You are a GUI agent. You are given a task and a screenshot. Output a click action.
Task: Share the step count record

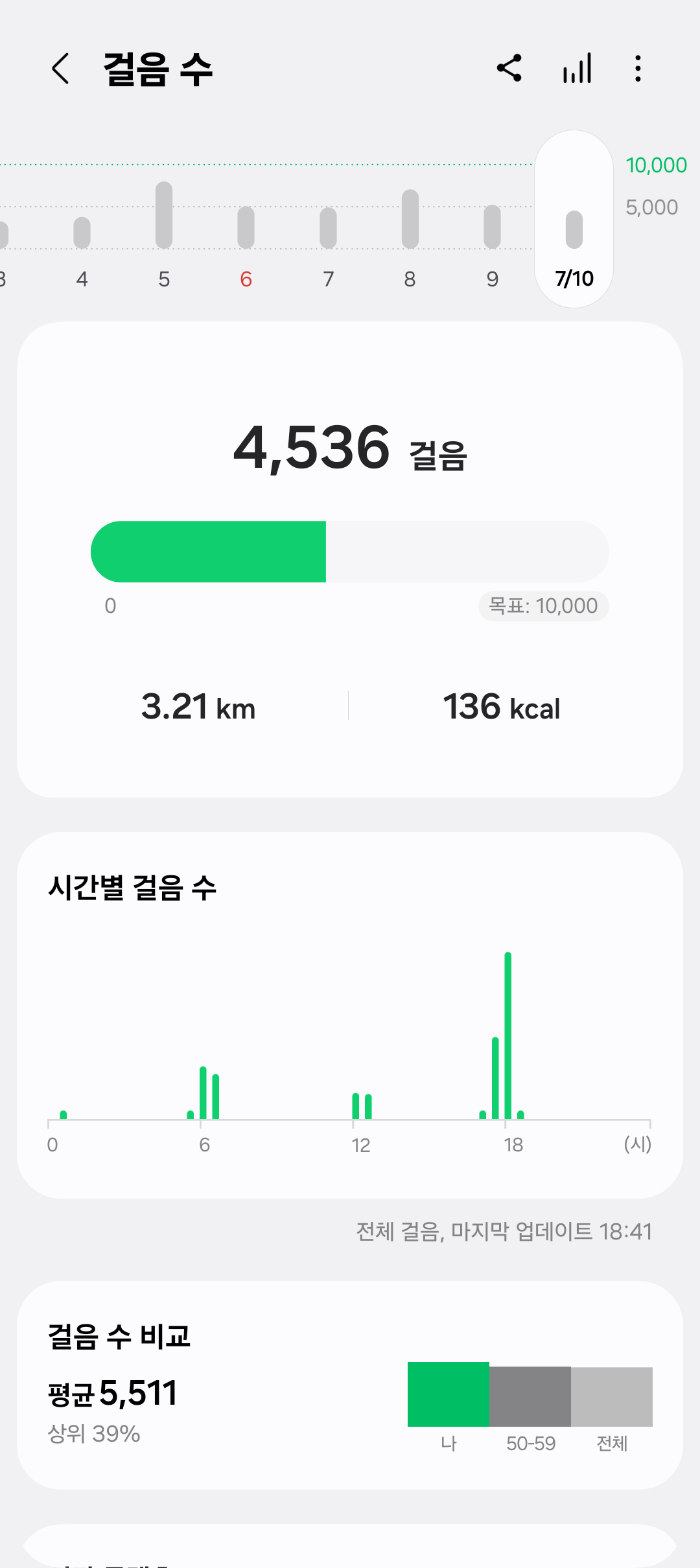pyautogui.click(x=509, y=69)
